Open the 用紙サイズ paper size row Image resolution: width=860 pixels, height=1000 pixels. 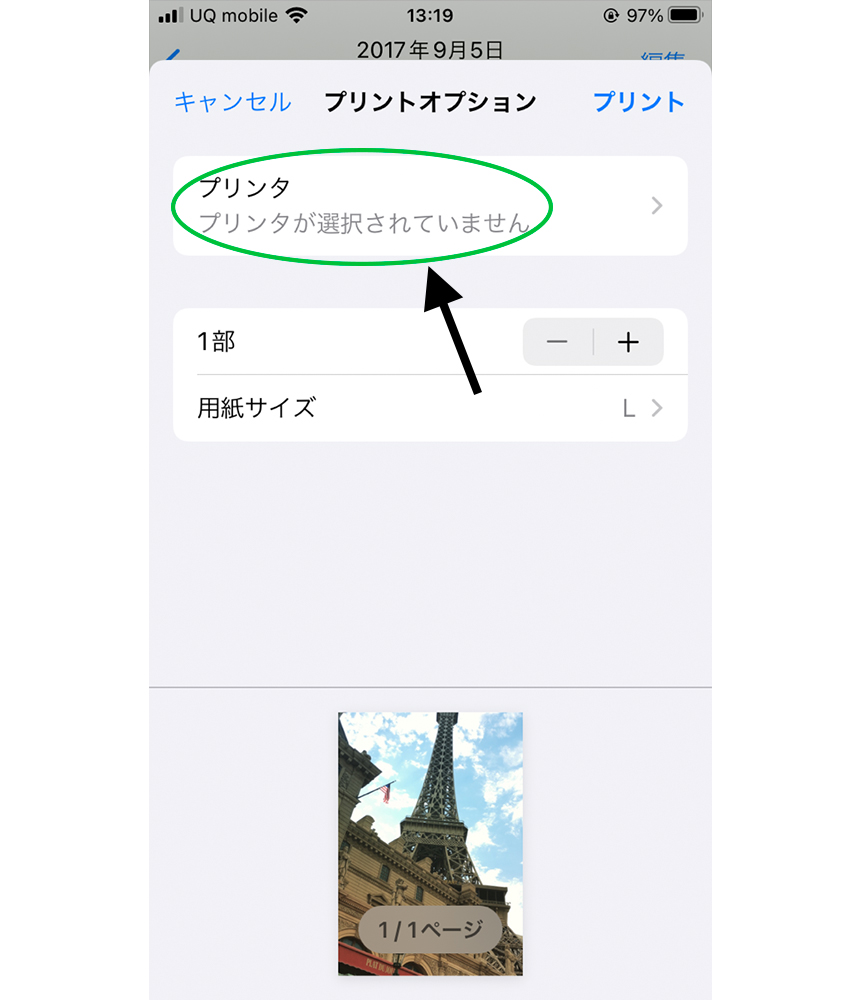click(430, 408)
